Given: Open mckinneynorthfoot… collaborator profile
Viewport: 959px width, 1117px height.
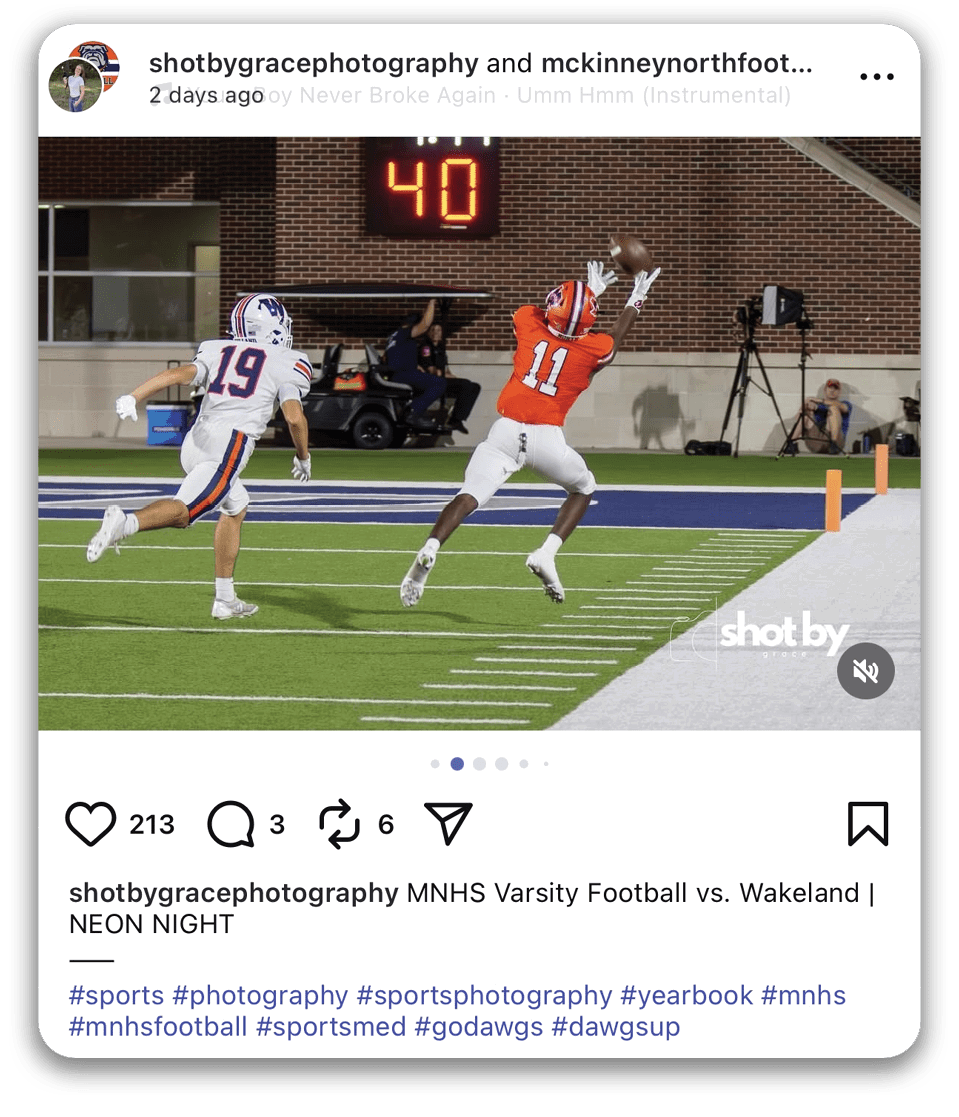Looking at the screenshot, I should [x=676, y=64].
